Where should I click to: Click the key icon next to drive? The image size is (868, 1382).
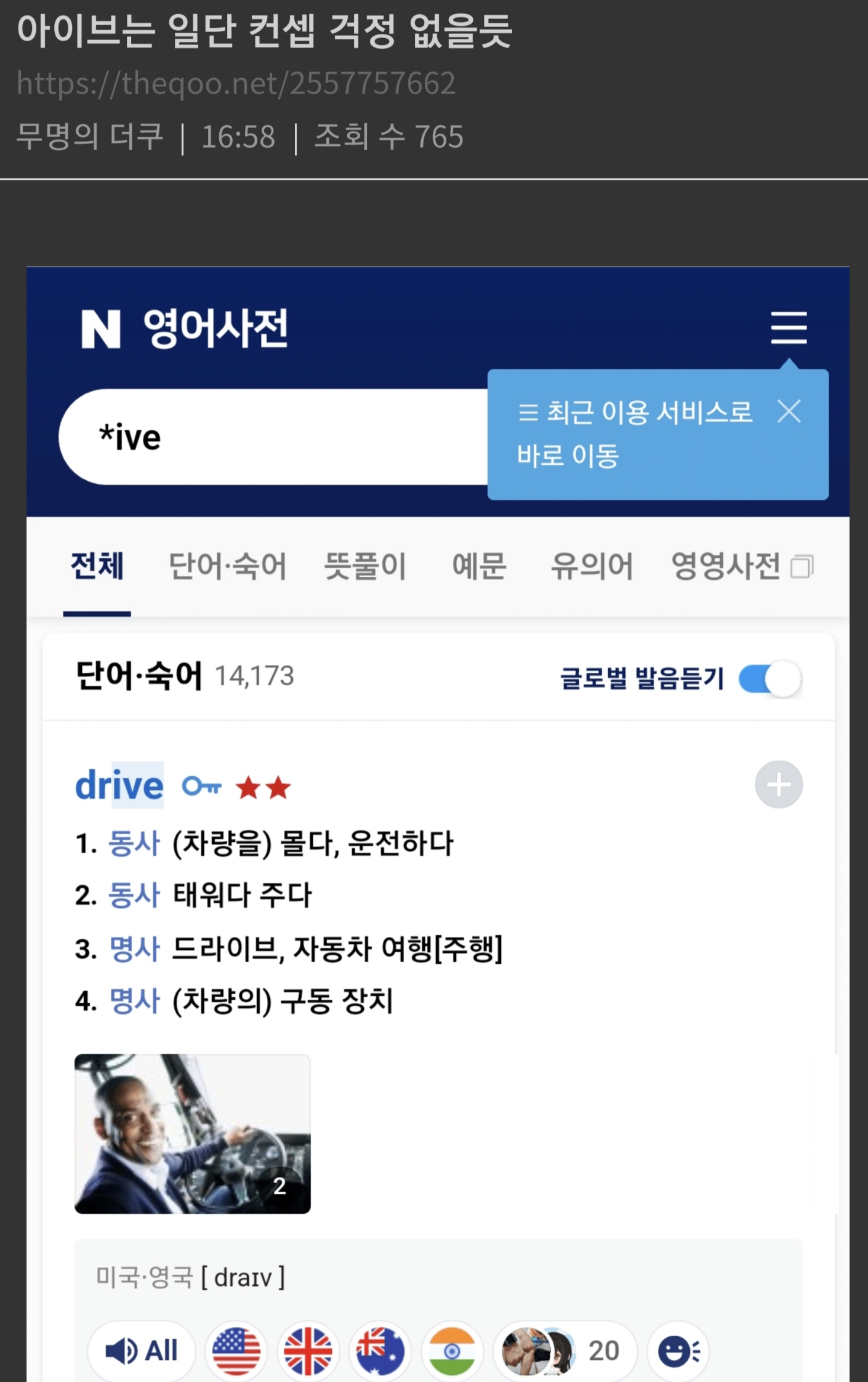pyautogui.click(x=201, y=785)
